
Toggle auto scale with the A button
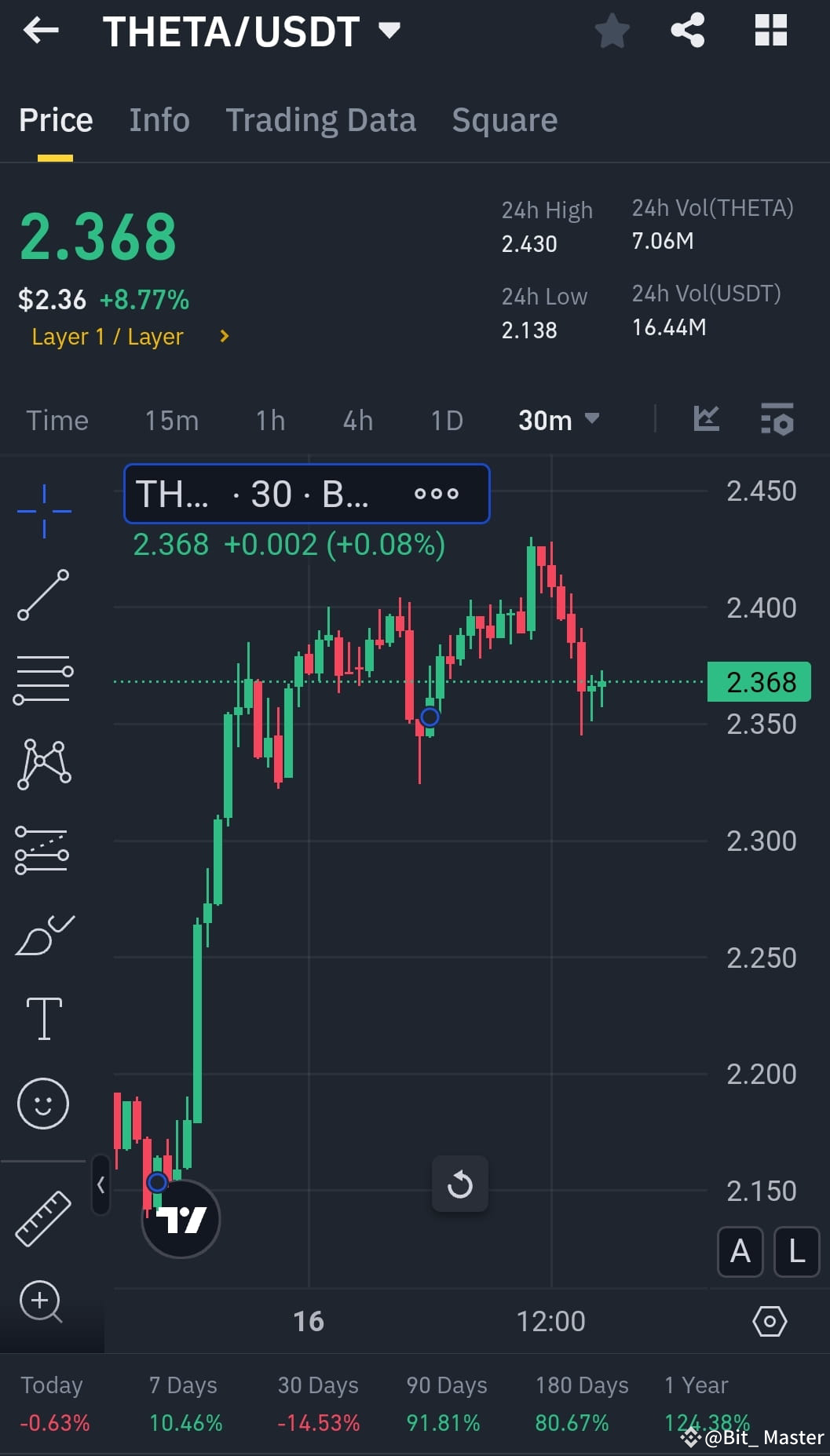tap(739, 1252)
